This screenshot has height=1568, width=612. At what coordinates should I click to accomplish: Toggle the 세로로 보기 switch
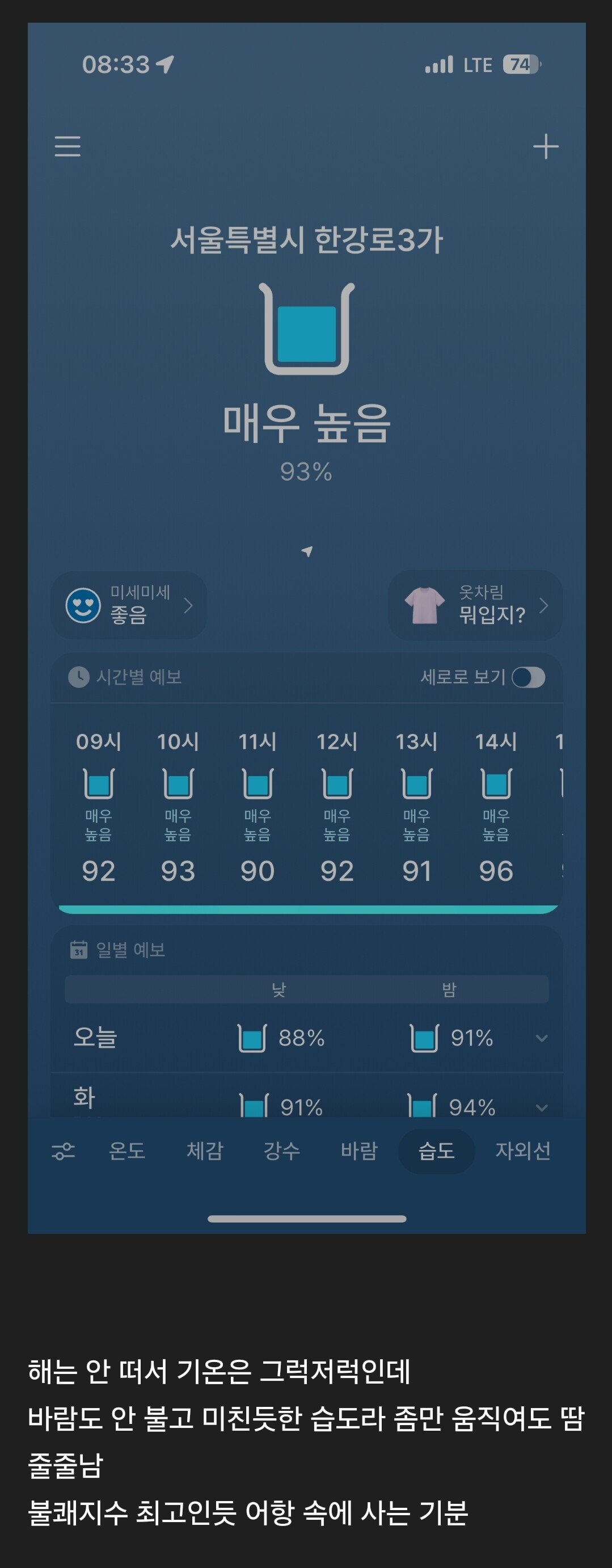(x=527, y=677)
